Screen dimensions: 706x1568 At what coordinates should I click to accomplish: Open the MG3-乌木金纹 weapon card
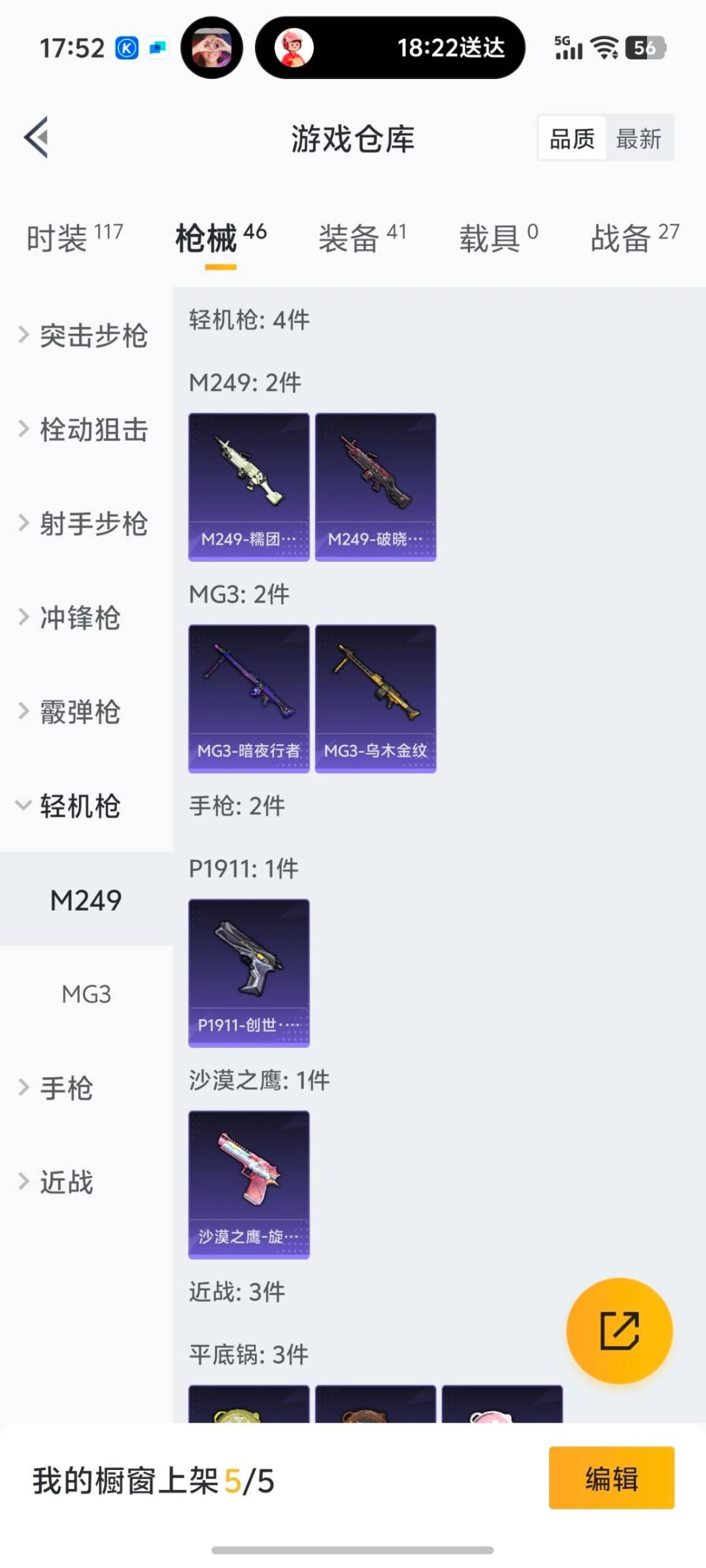376,698
